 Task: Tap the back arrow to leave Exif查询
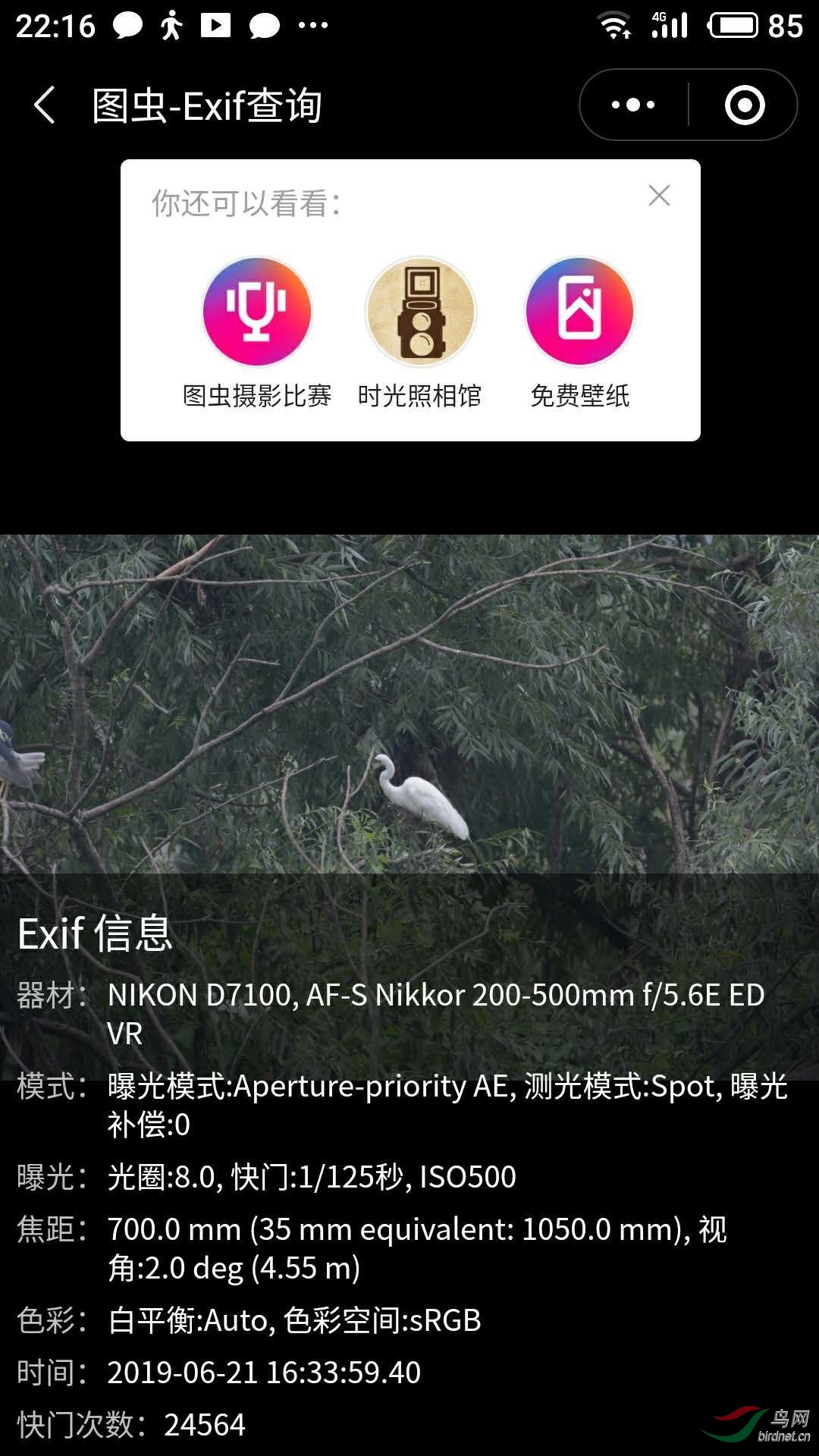pos(43,105)
